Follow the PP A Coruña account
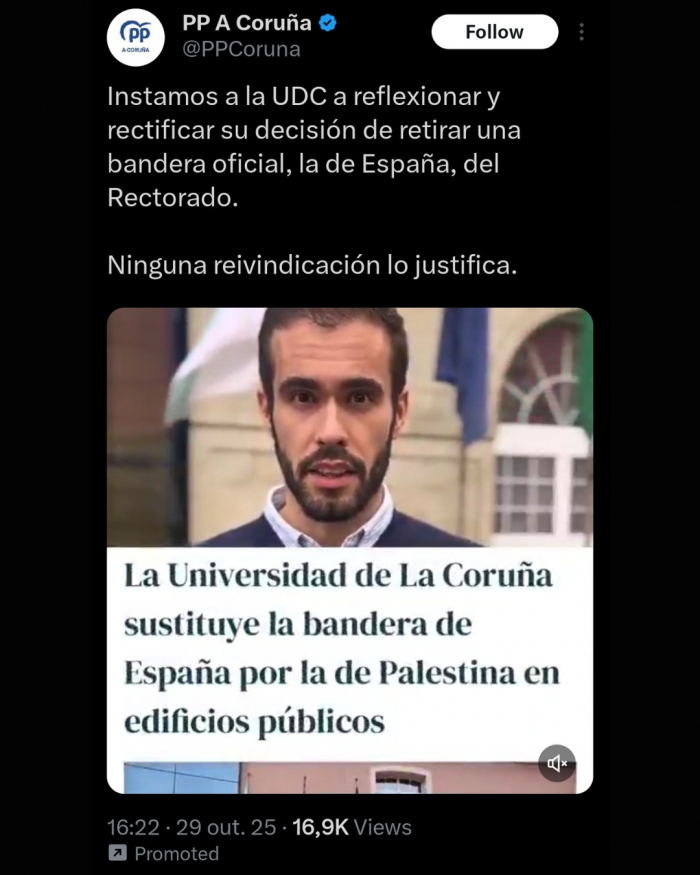 (x=494, y=32)
